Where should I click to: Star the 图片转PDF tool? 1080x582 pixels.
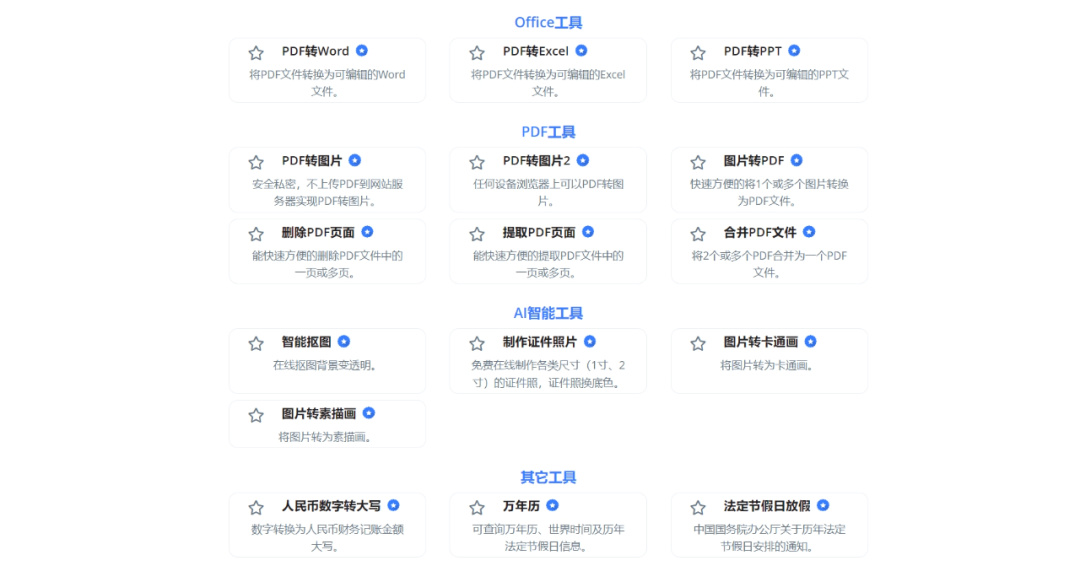click(x=698, y=162)
